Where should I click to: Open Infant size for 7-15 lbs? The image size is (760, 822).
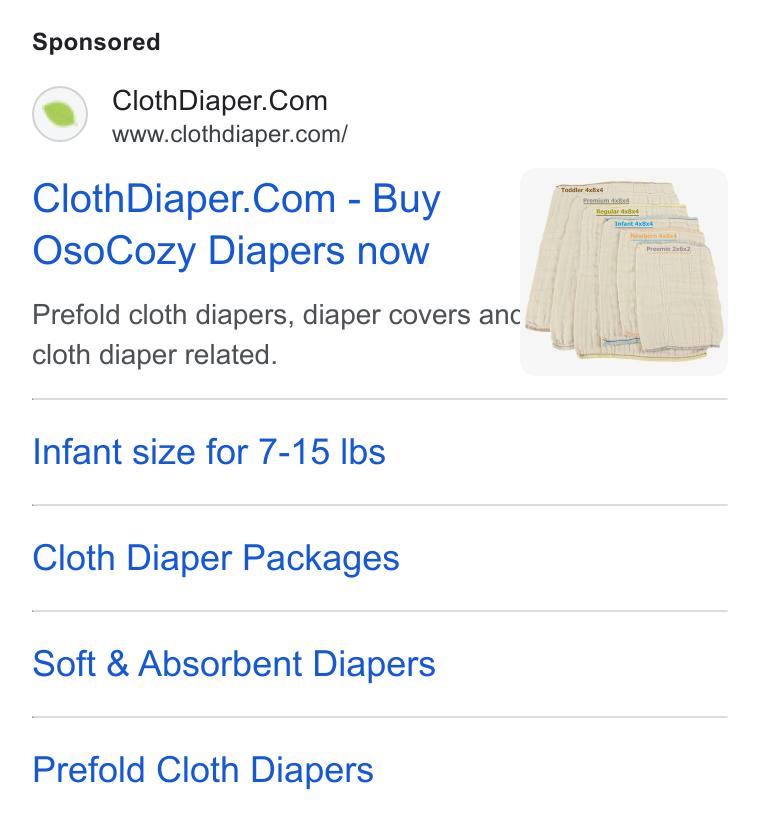pyautogui.click(x=209, y=452)
